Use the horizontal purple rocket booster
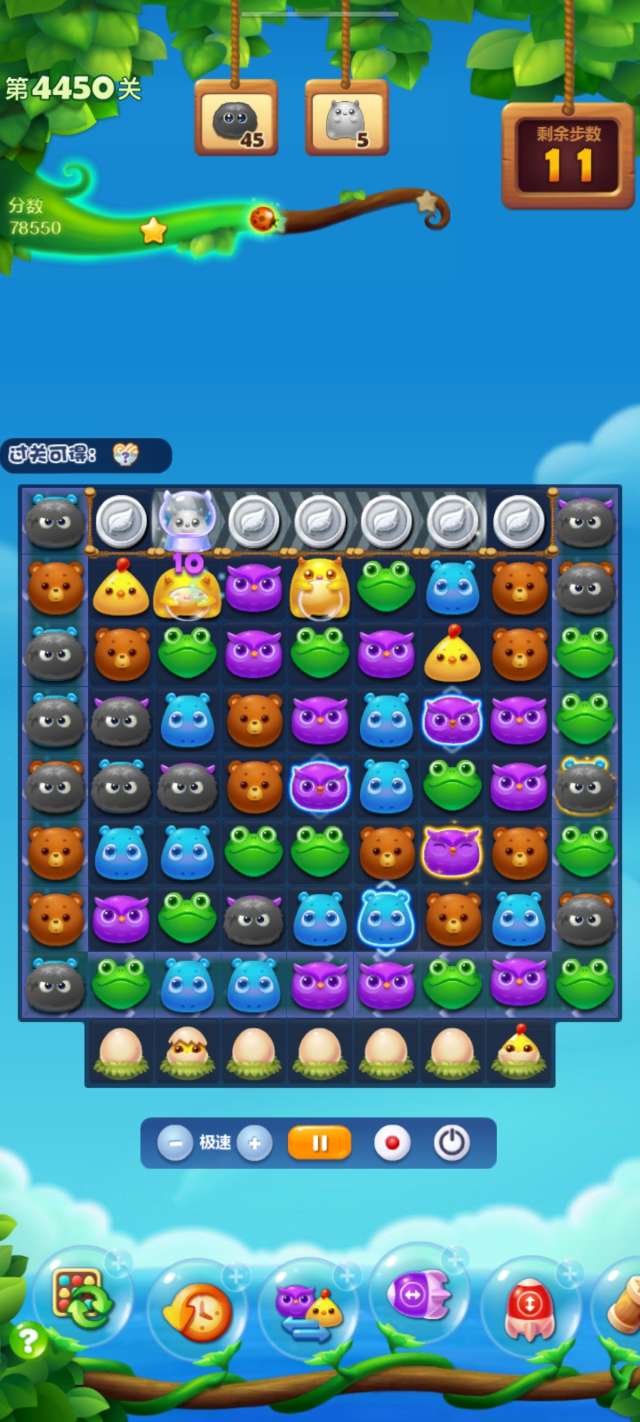Screen dimensions: 640x1422 tap(420, 1296)
